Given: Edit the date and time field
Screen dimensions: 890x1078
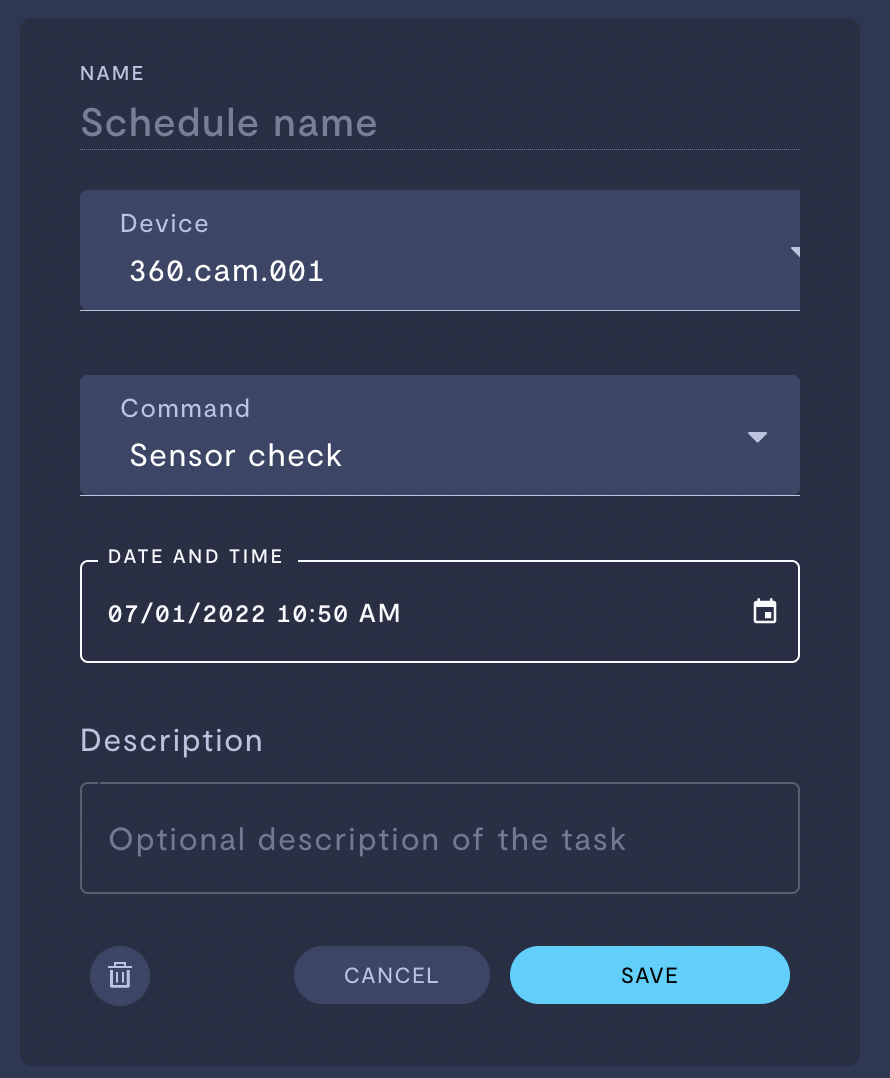Looking at the screenshot, I should coord(400,613).
